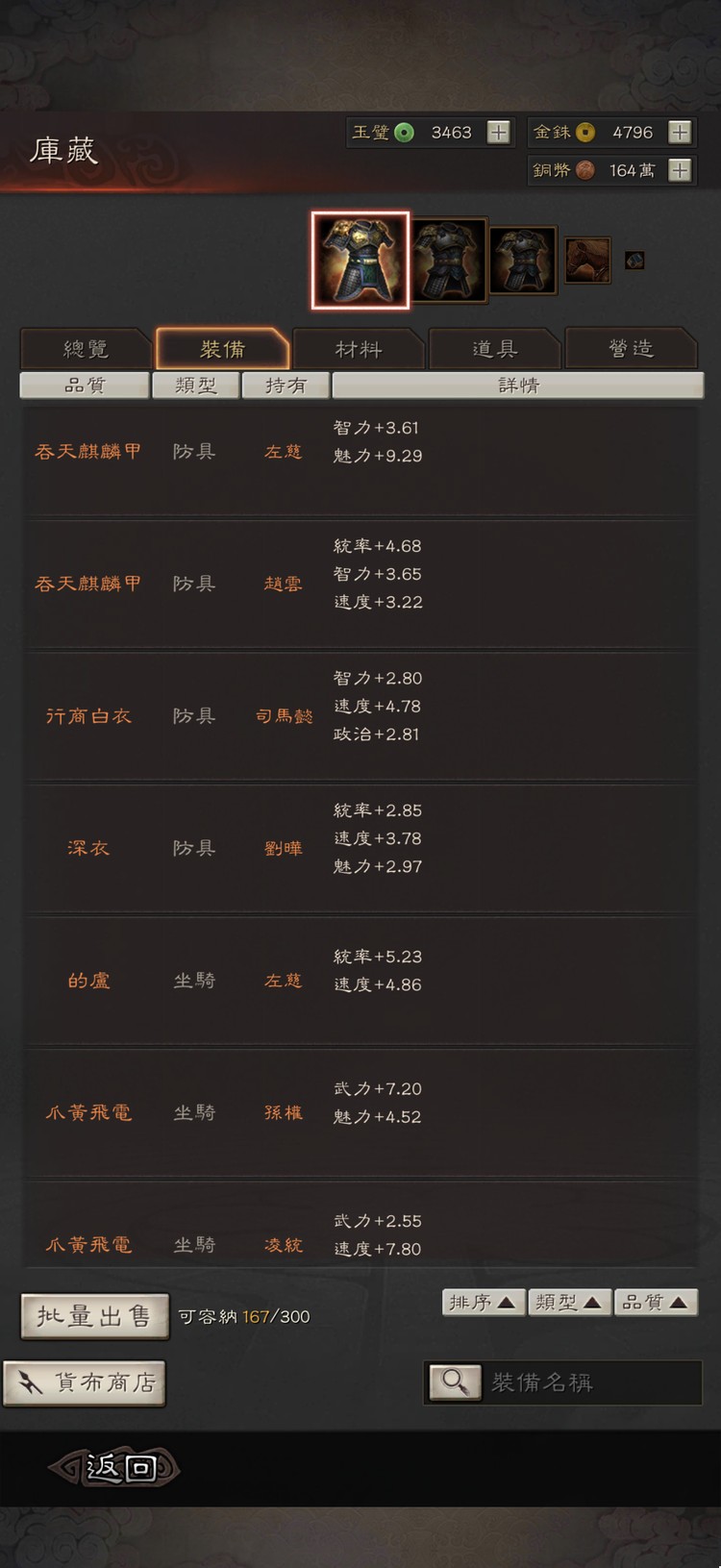Click the plus icon beside 玉璧 currency
The width and height of the screenshot is (721, 1568).
[498, 133]
